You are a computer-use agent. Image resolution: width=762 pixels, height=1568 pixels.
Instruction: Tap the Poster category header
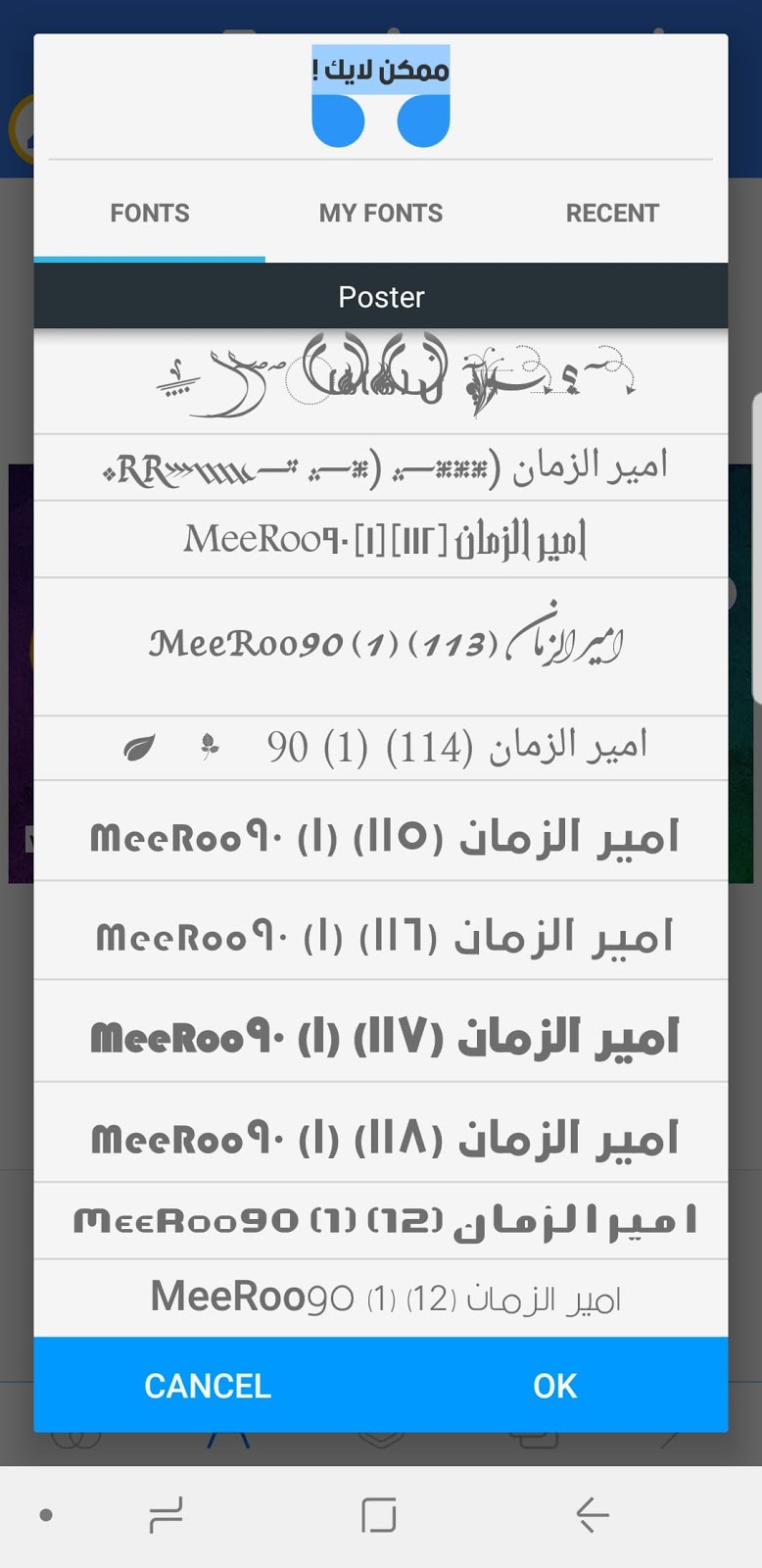pyautogui.click(x=381, y=296)
